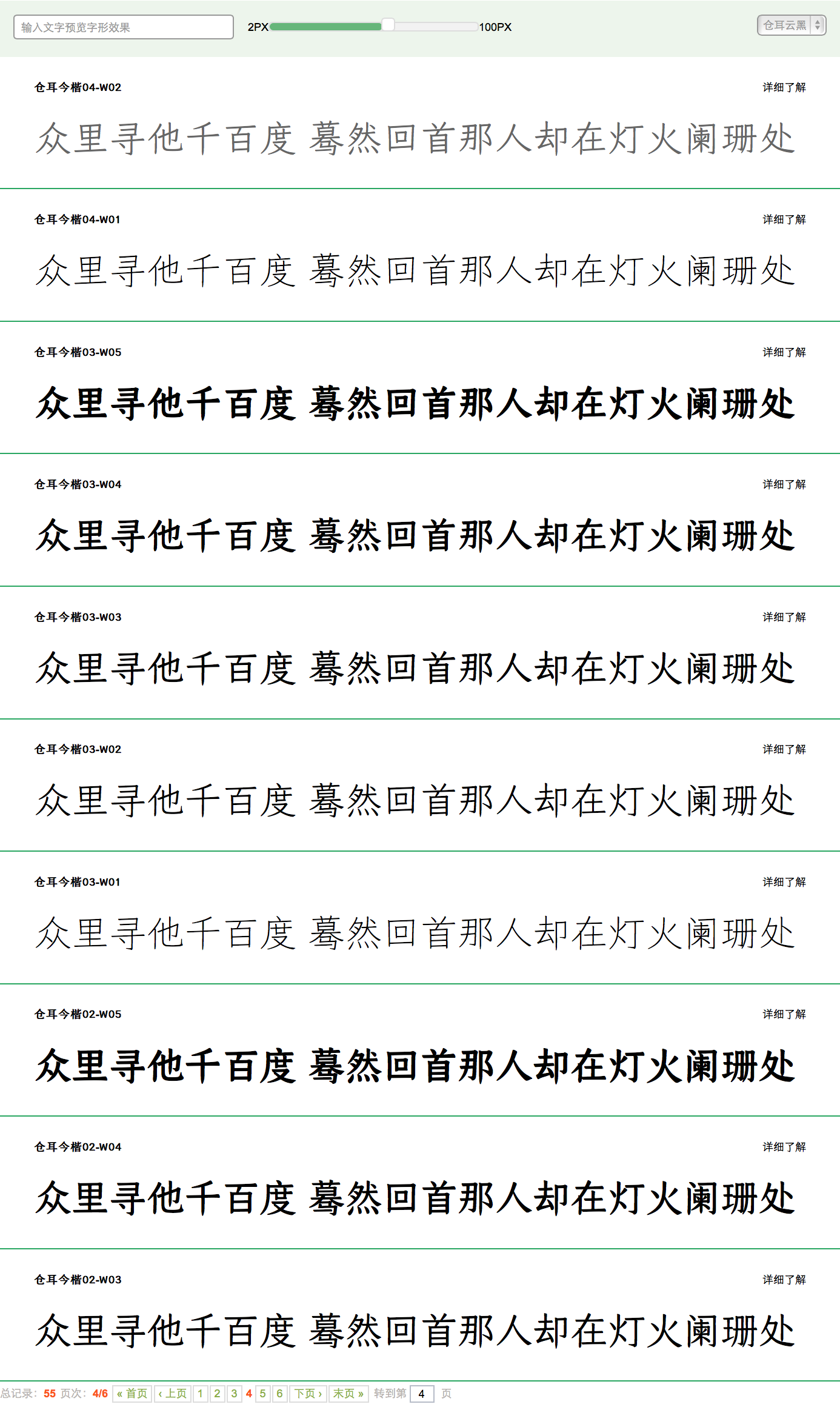Image resolution: width=840 pixels, height=1410 pixels.
Task: Open 详细了解 for 仓耳今楷04-W02
Action: (784, 87)
